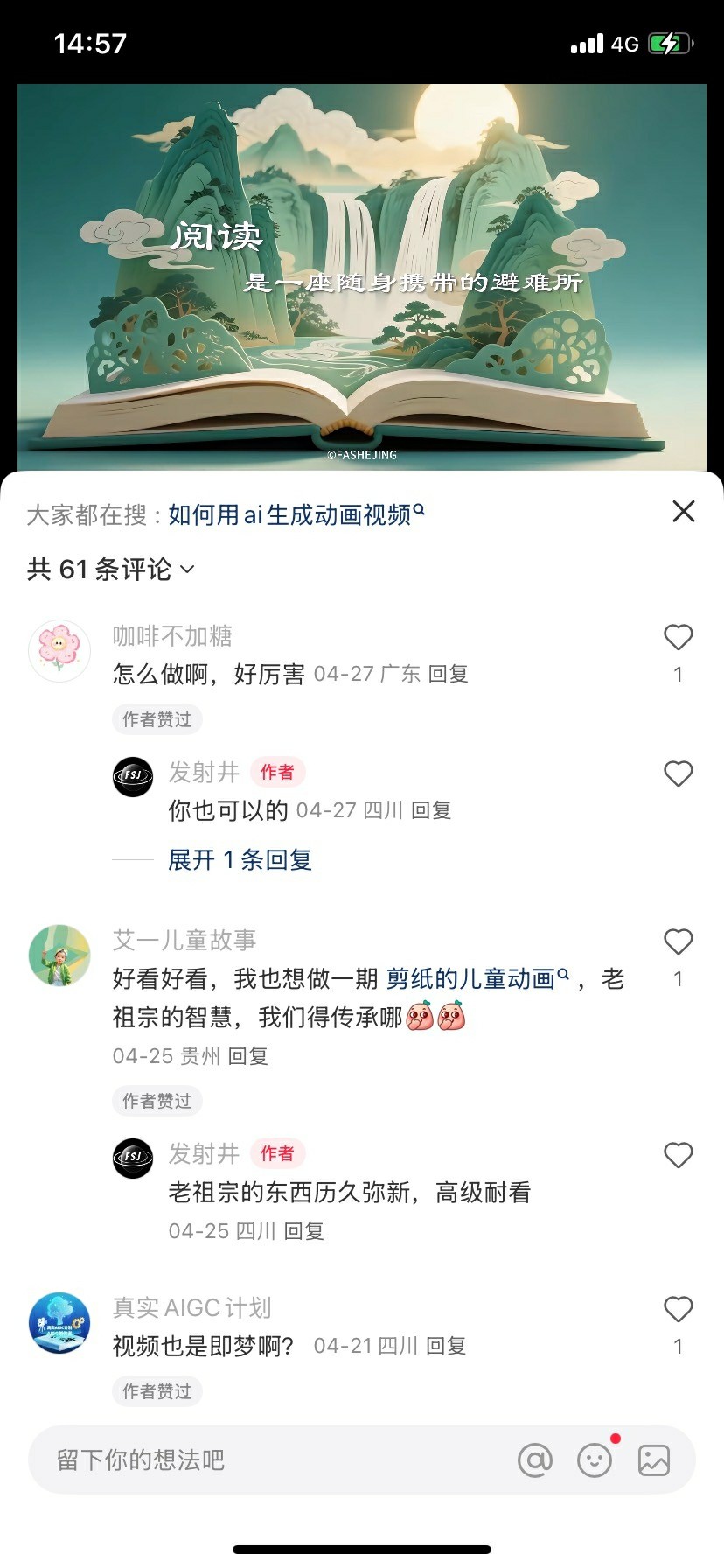Reply to 艾一儿童故事's comment

(x=247, y=1056)
